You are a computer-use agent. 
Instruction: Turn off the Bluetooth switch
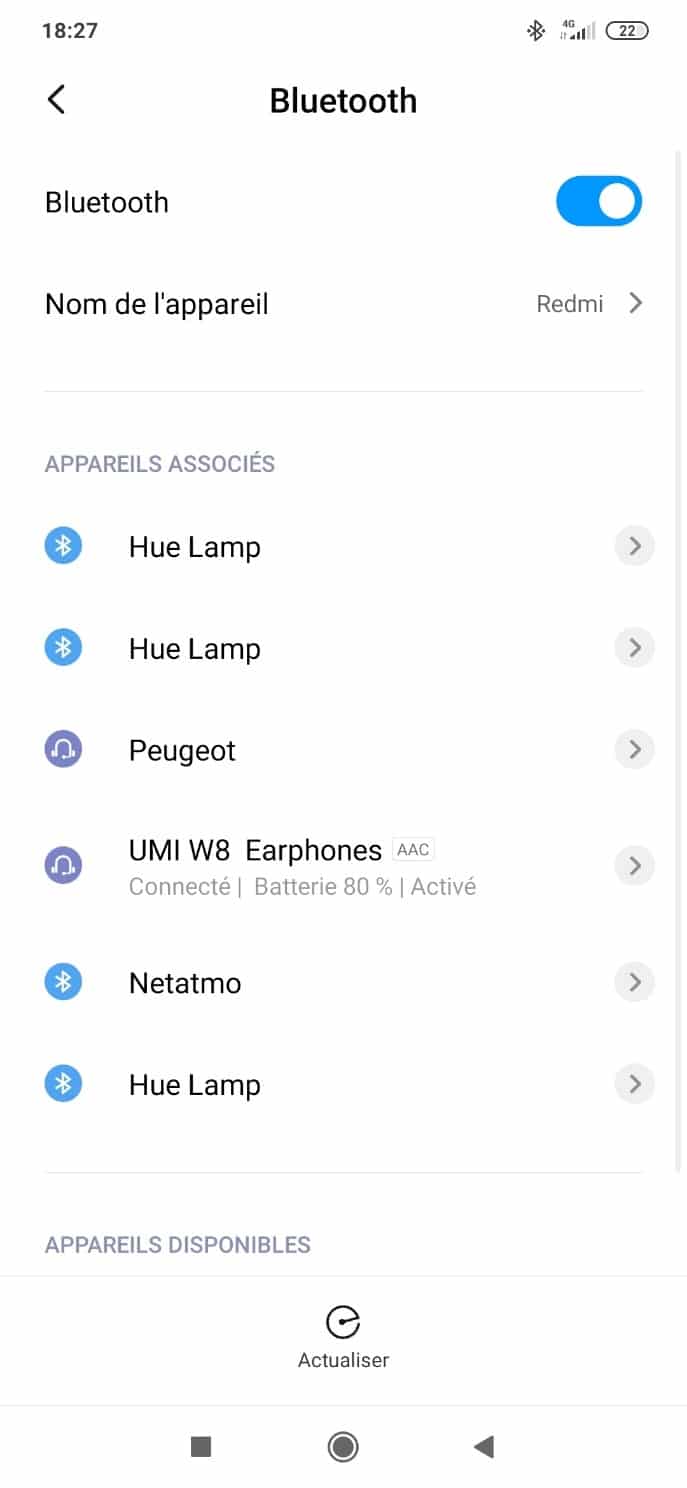coord(599,202)
